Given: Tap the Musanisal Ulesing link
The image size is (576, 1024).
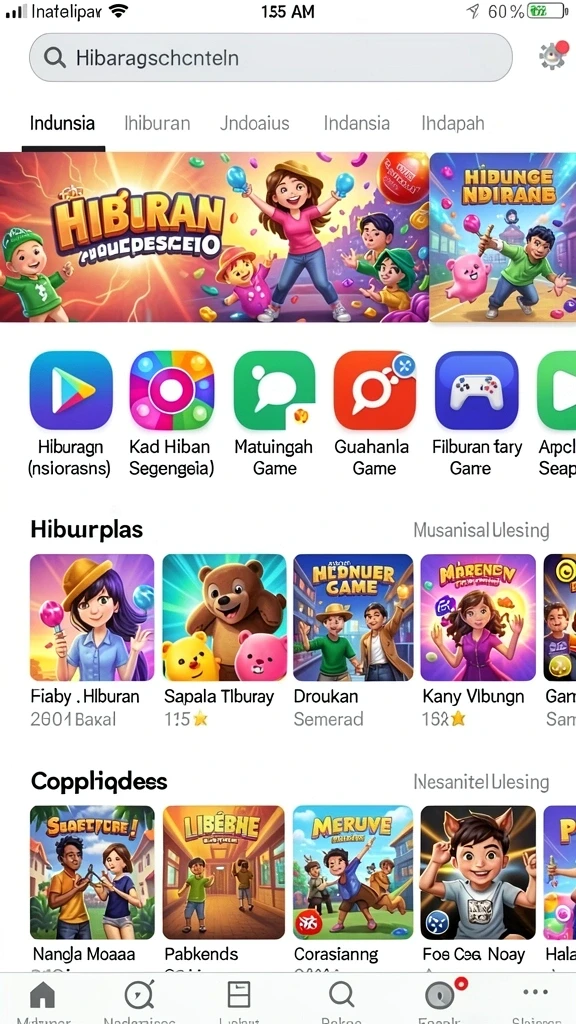Looking at the screenshot, I should (481, 530).
